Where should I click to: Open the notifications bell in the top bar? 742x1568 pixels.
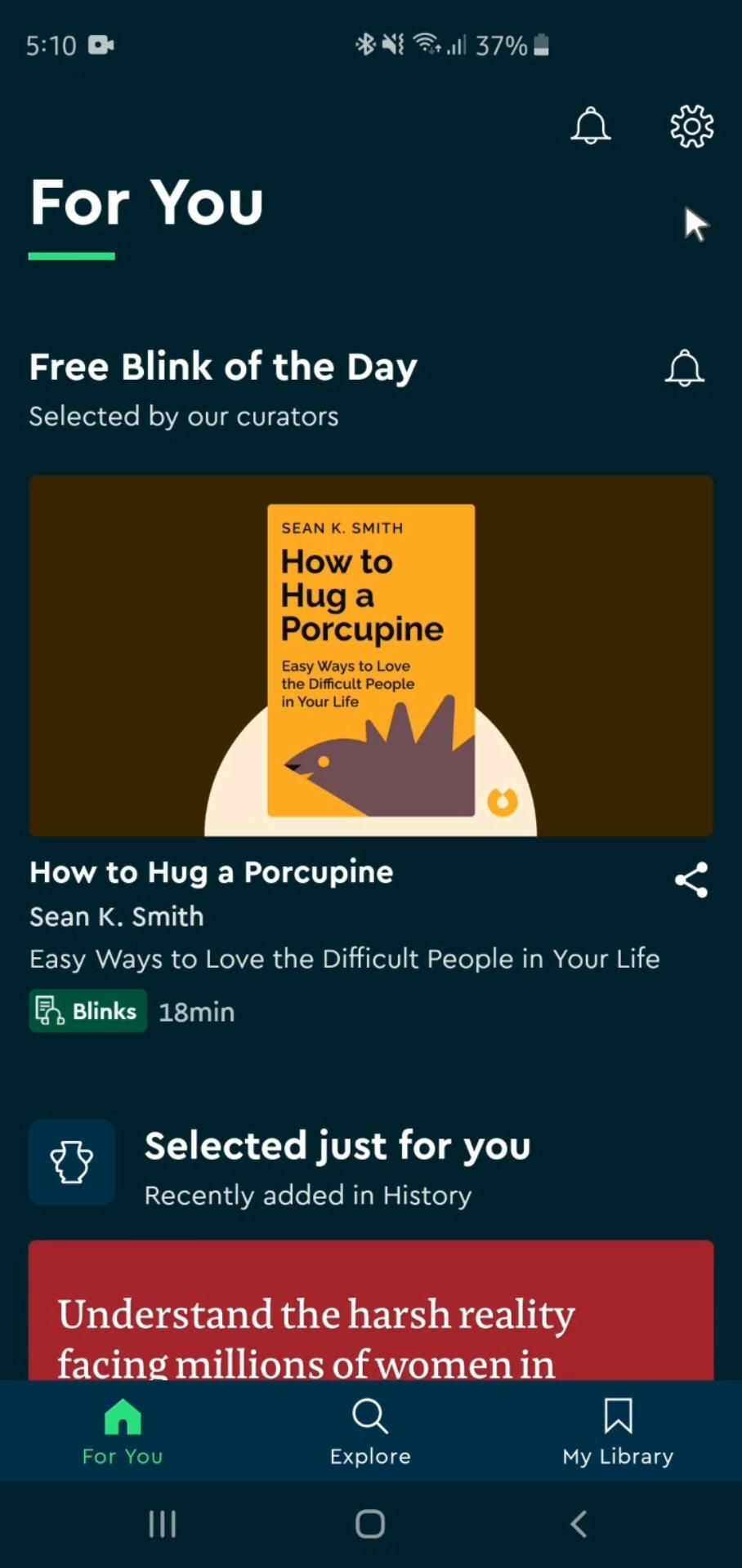pyautogui.click(x=590, y=127)
